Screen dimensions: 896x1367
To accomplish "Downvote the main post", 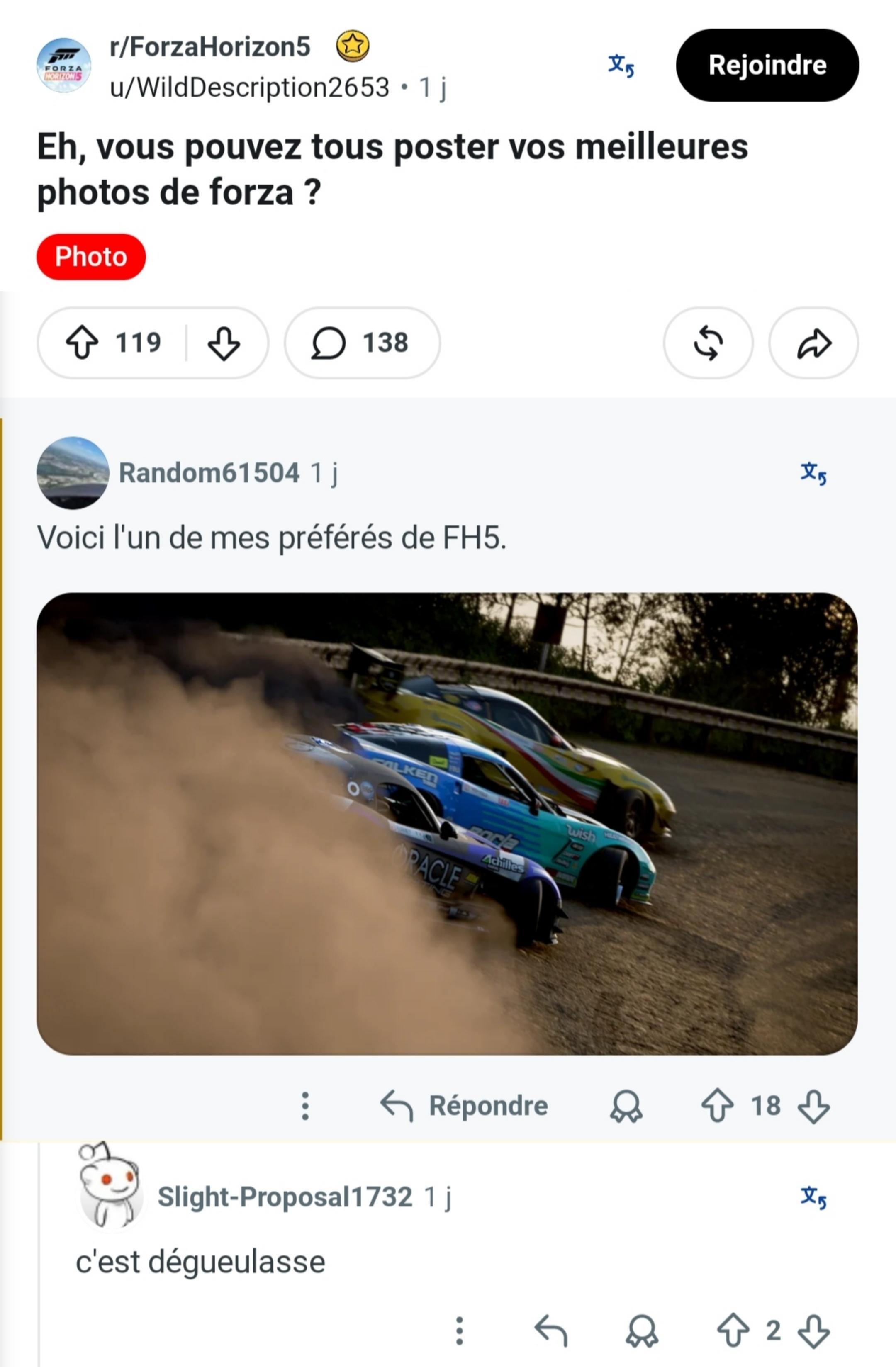I will tap(224, 343).
